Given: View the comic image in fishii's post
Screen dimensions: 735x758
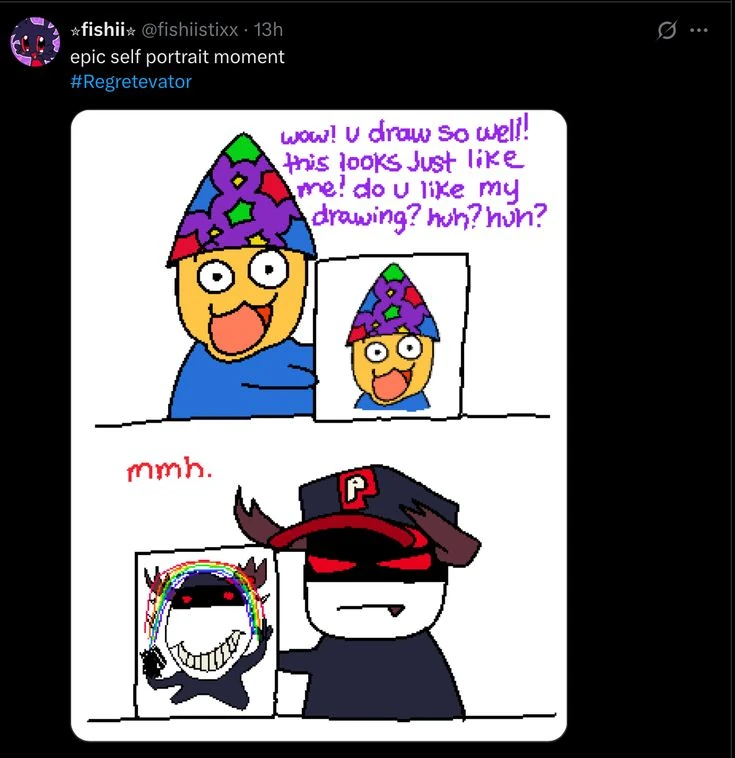Looking at the screenshot, I should click(x=319, y=425).
